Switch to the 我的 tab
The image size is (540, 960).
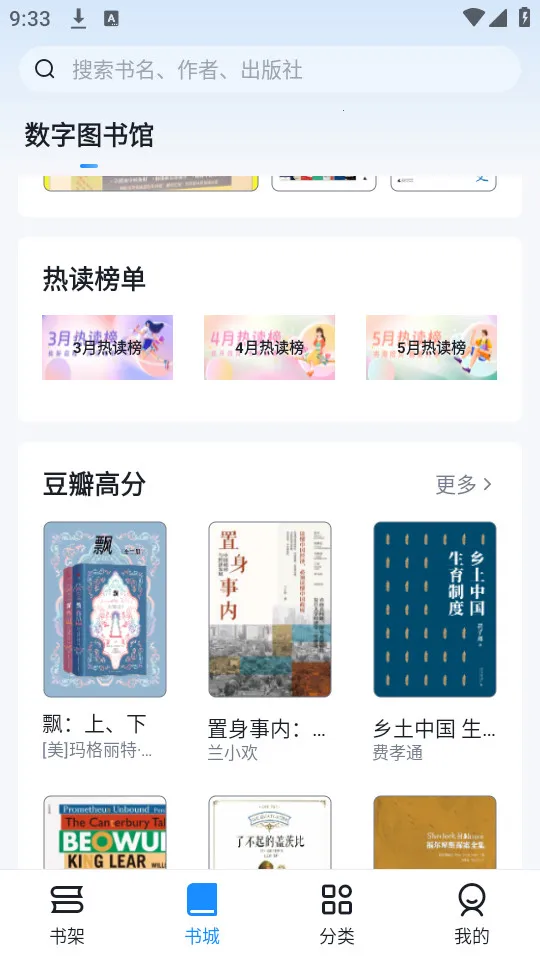click(472, 915)
